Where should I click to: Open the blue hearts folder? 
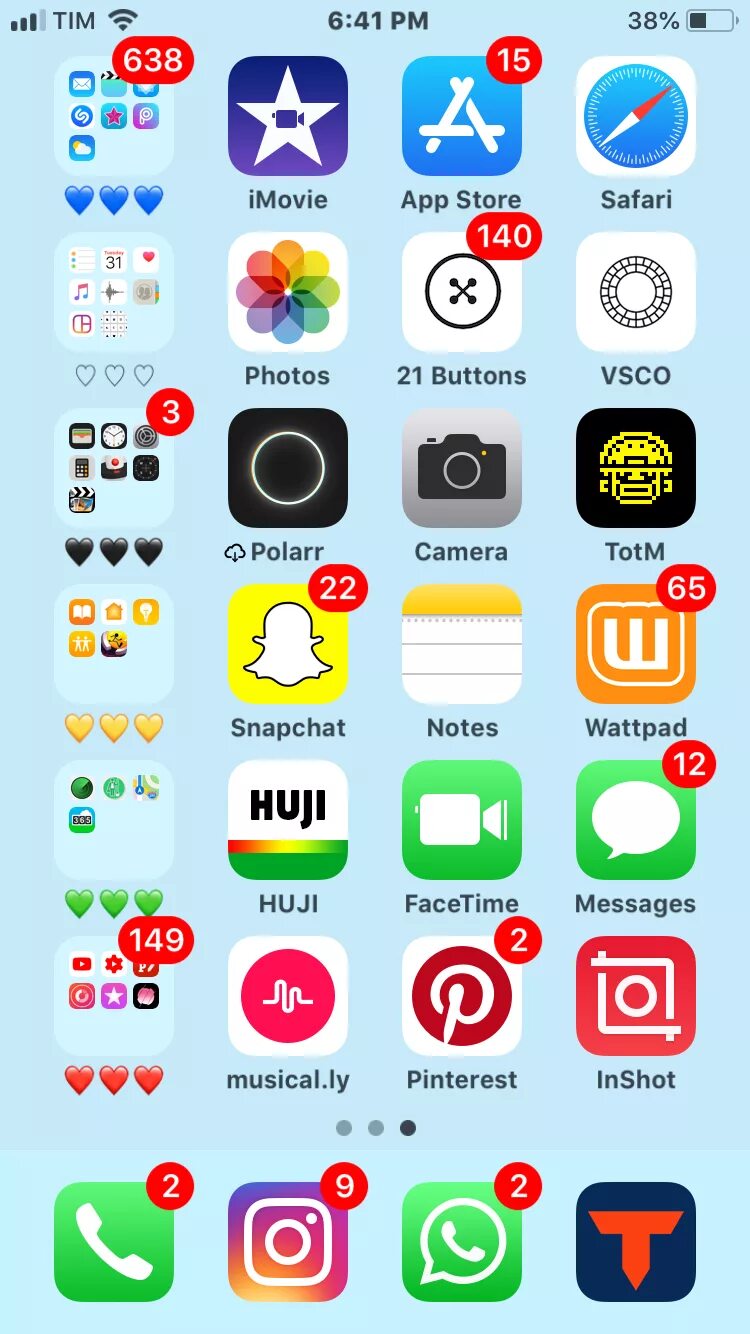(x=114, y=116)
